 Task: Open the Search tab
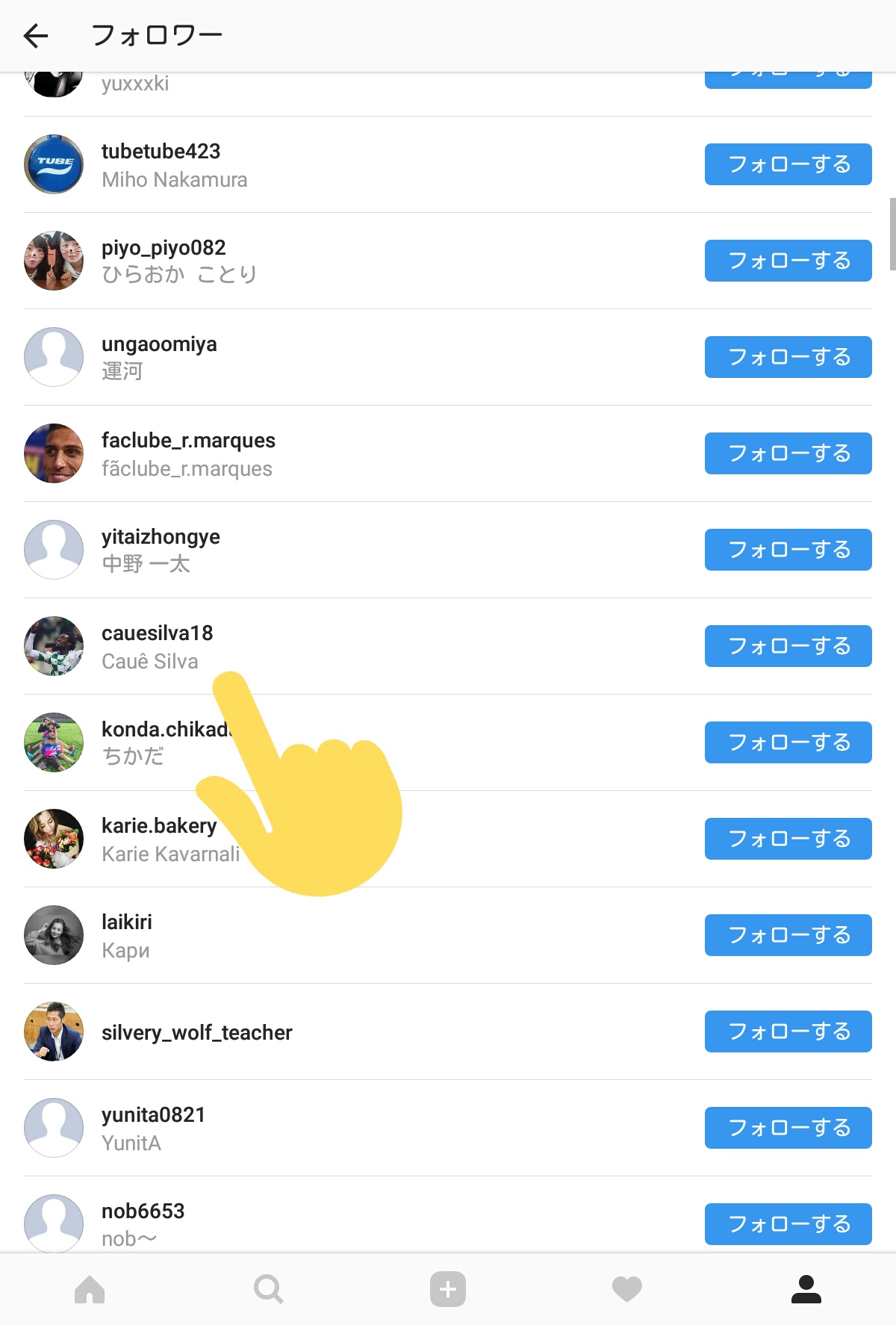tap(268, 1289)
